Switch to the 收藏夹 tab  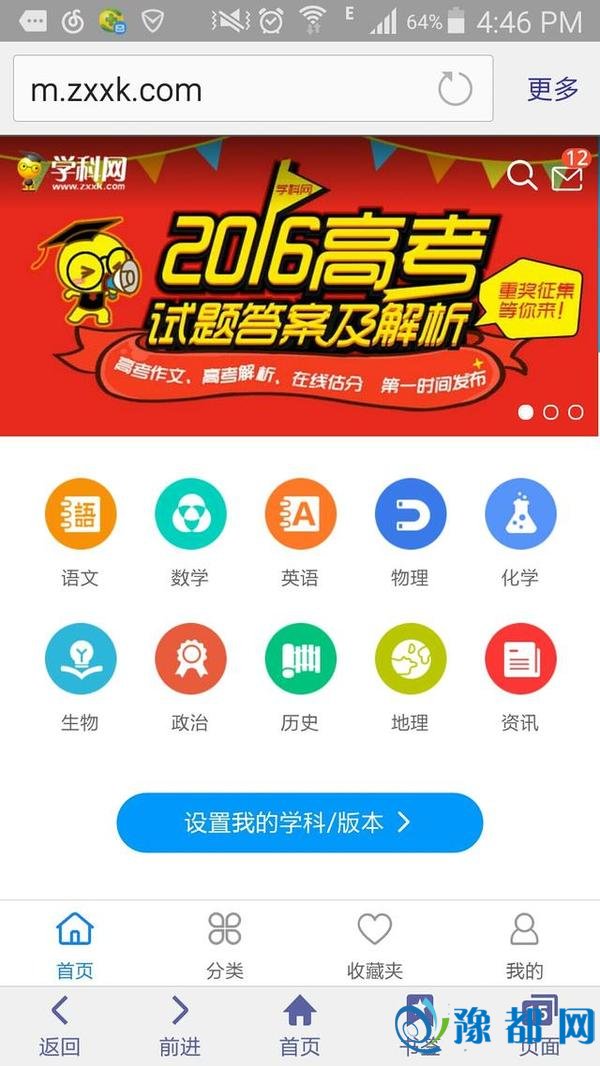tap(374, 943)
